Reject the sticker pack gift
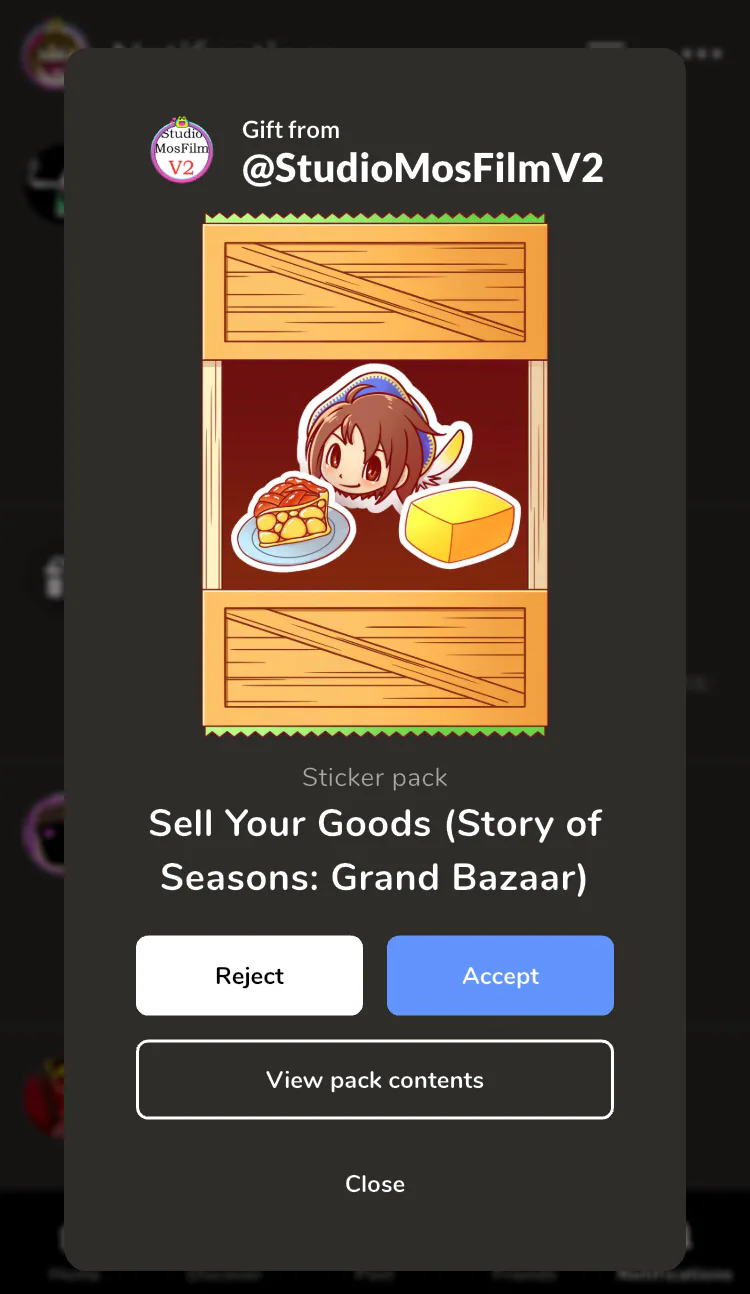 [x=249, y=976]
